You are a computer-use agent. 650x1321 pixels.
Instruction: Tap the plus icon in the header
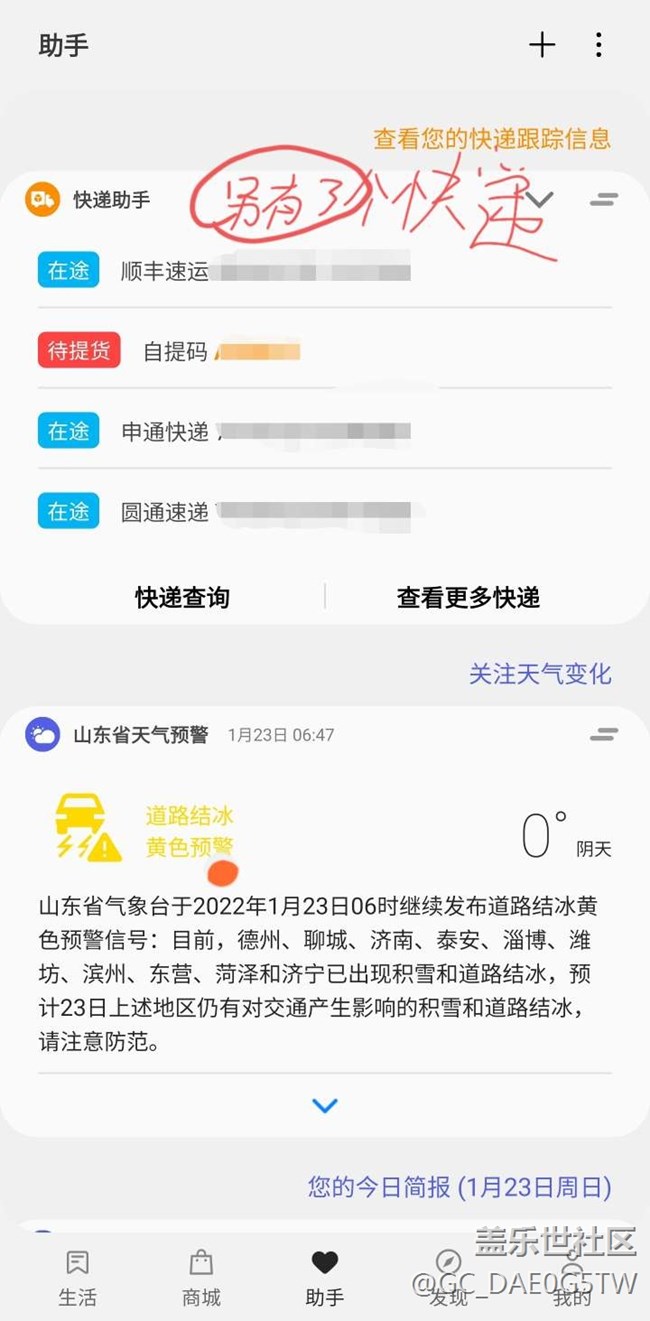[x=542, y=44]
